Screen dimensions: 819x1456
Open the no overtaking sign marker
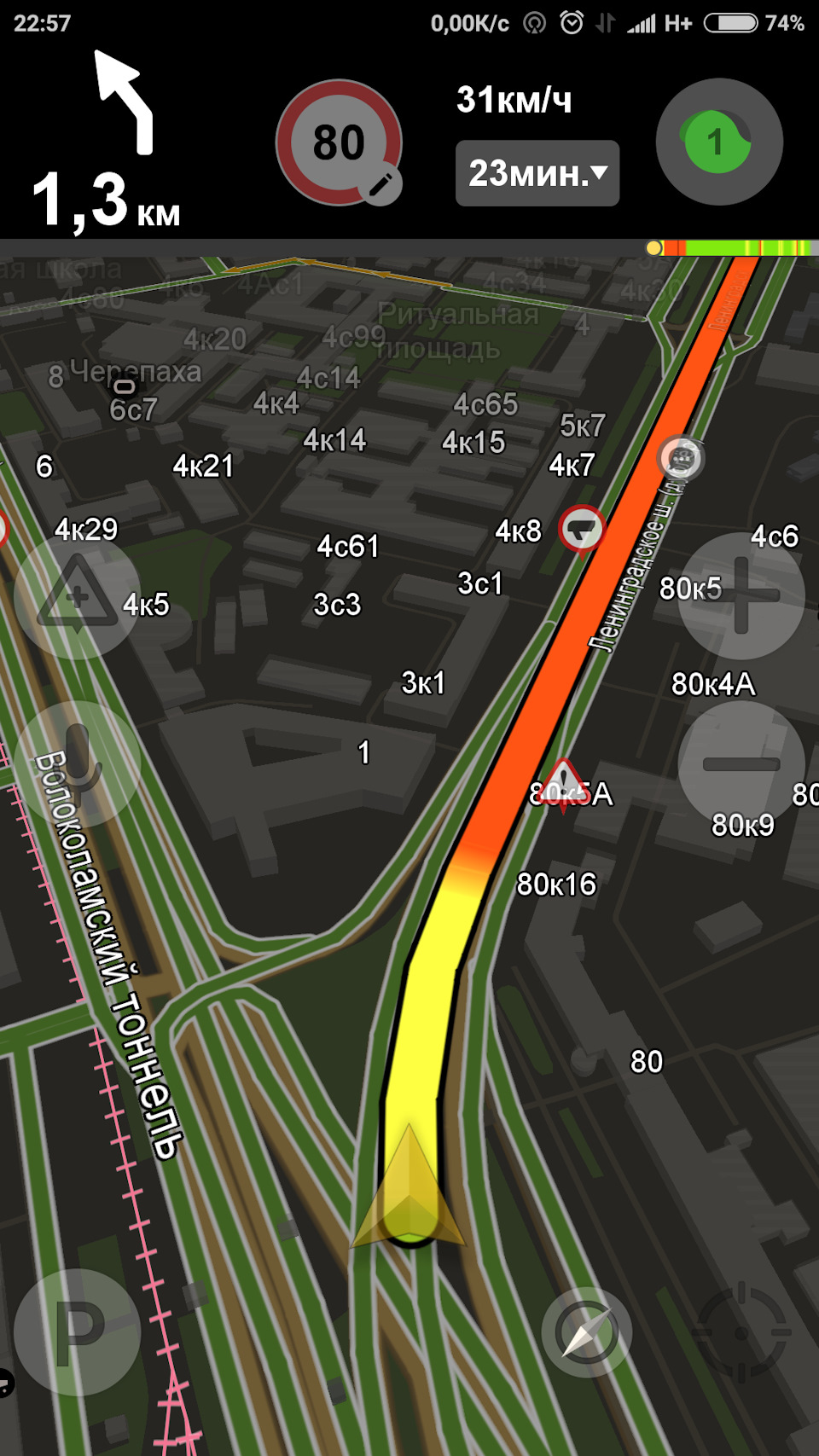coord(582,529)
